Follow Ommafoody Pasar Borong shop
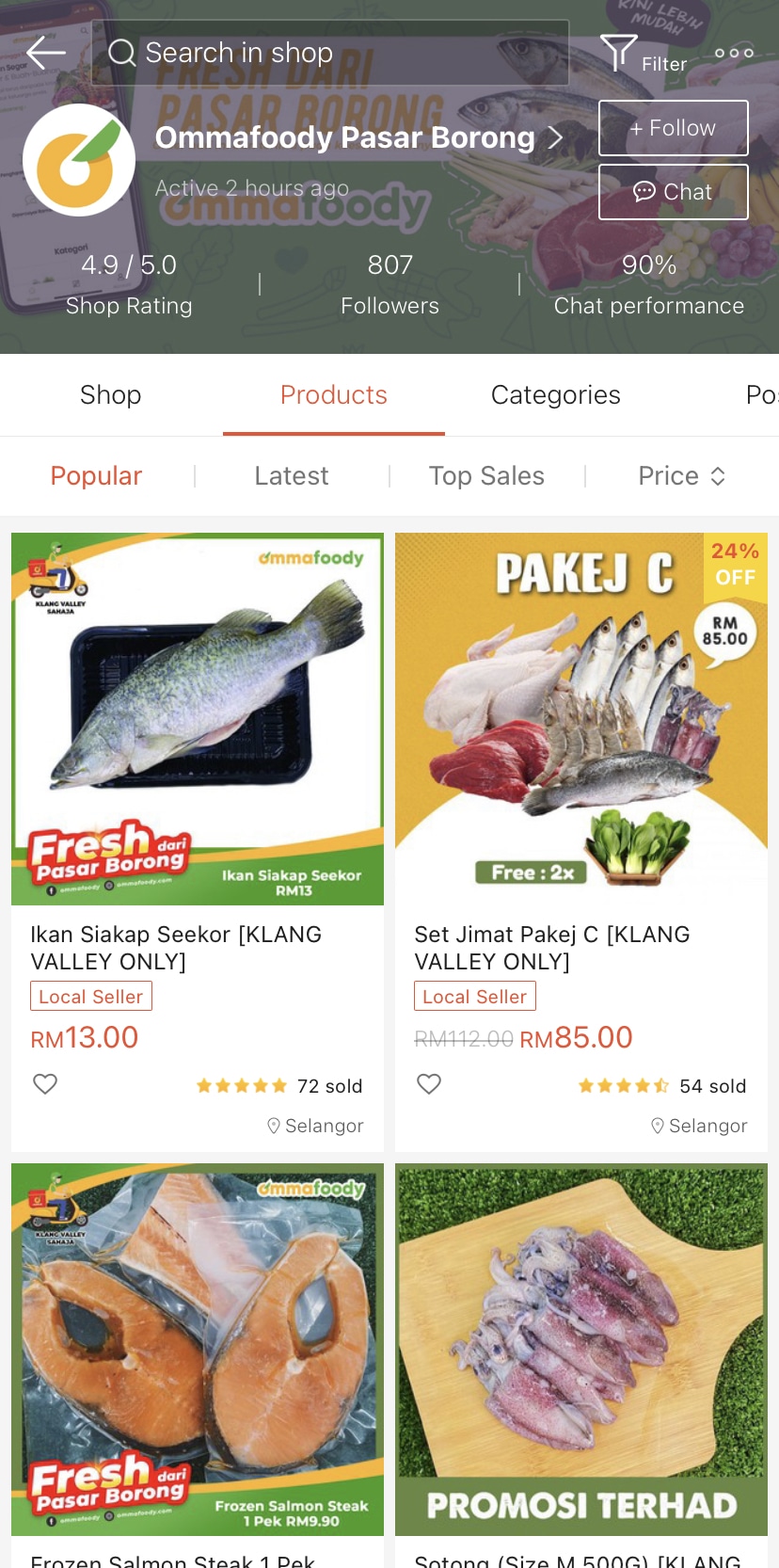Viewport: 779px width, 1568px height. [673, 128]
